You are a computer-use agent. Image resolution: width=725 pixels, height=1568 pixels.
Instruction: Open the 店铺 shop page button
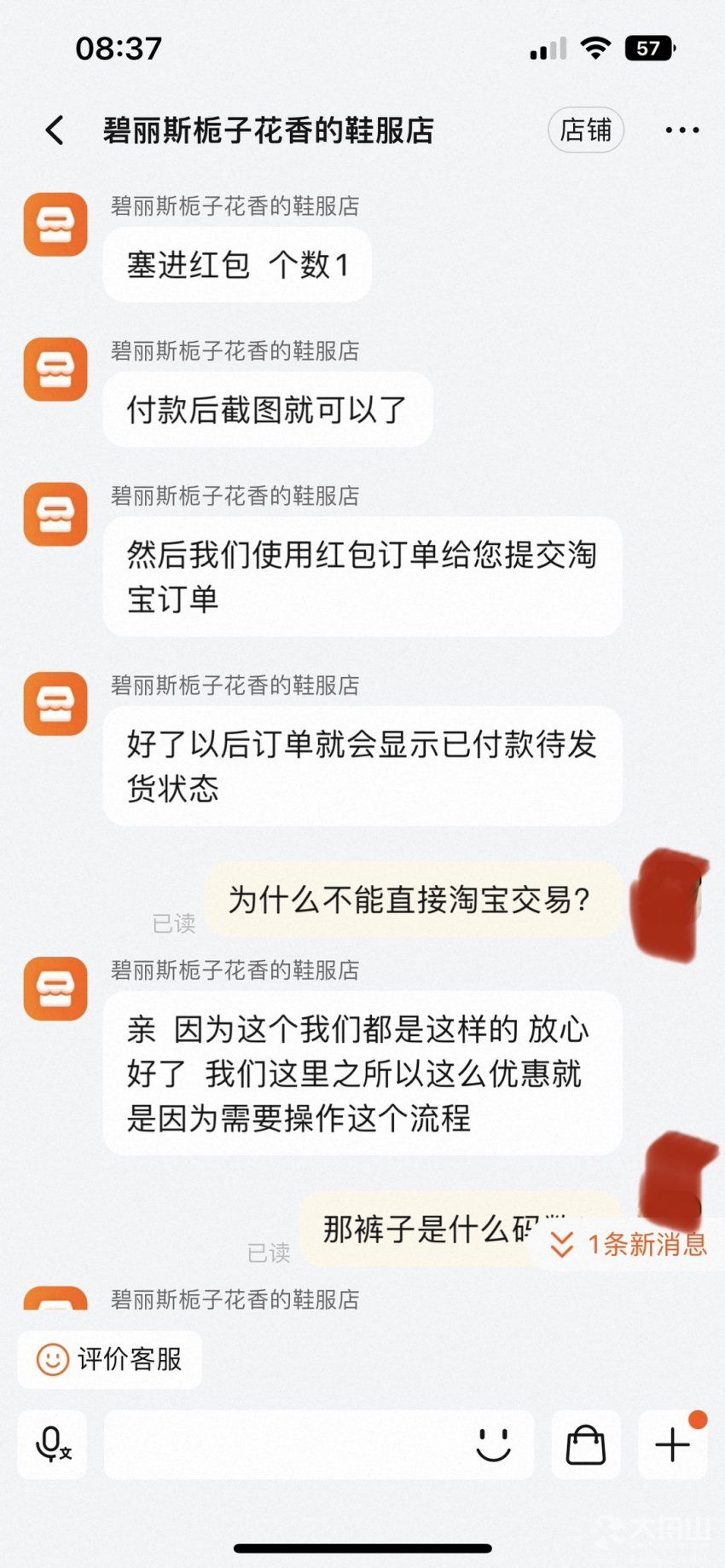[586, 130]
